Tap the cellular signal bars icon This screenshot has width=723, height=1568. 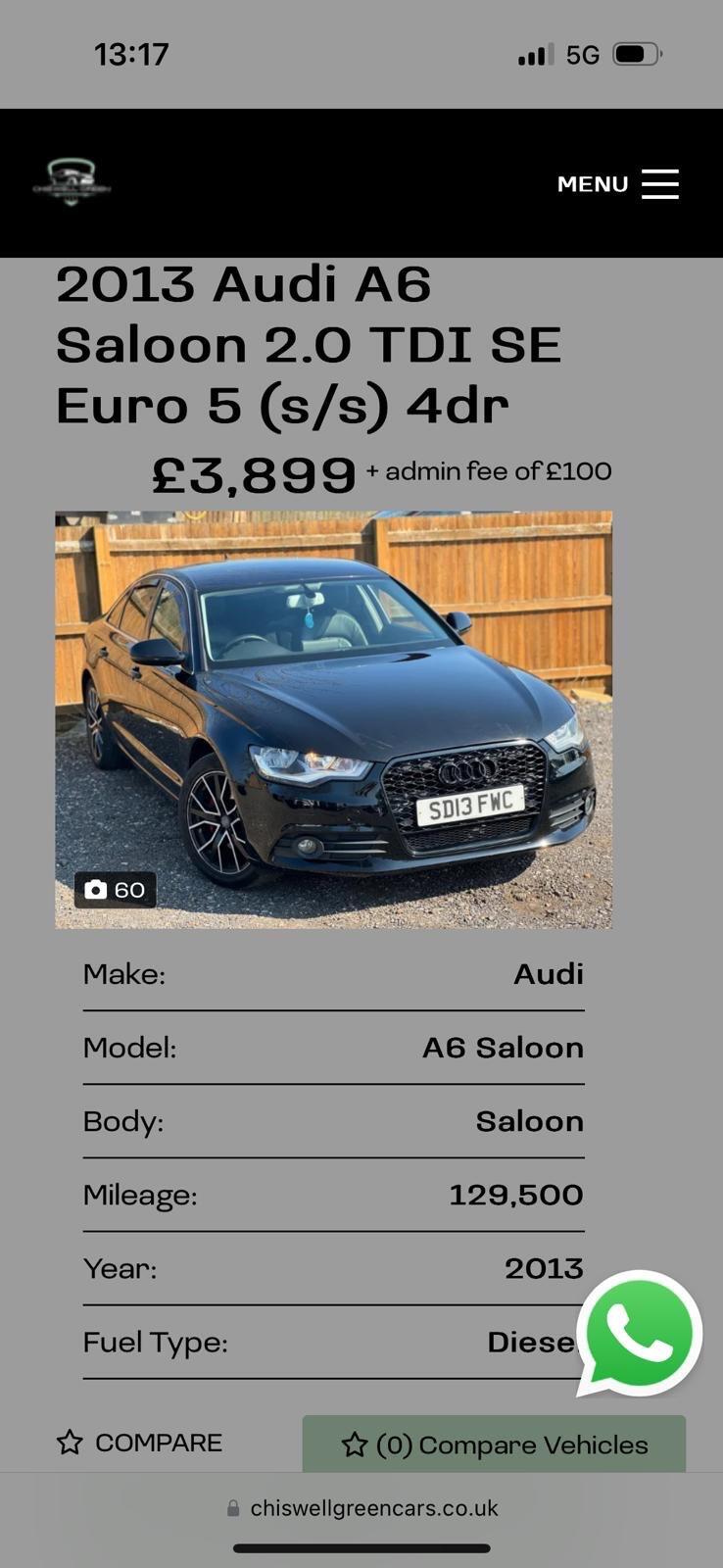point(533,55)
